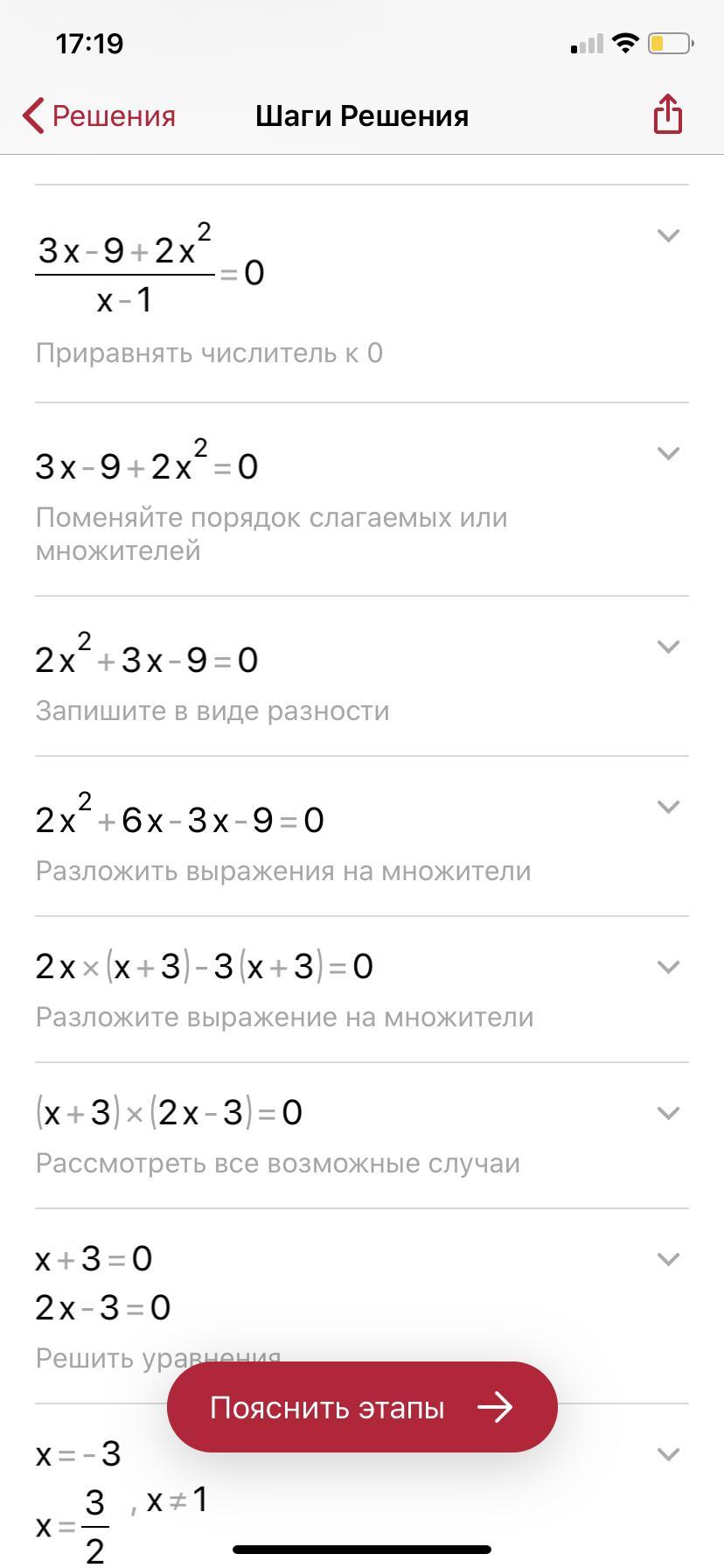724x1568 pixels.
Task: Expand the step 'Разложить выражения на множители'
Action: click(667, 807)
